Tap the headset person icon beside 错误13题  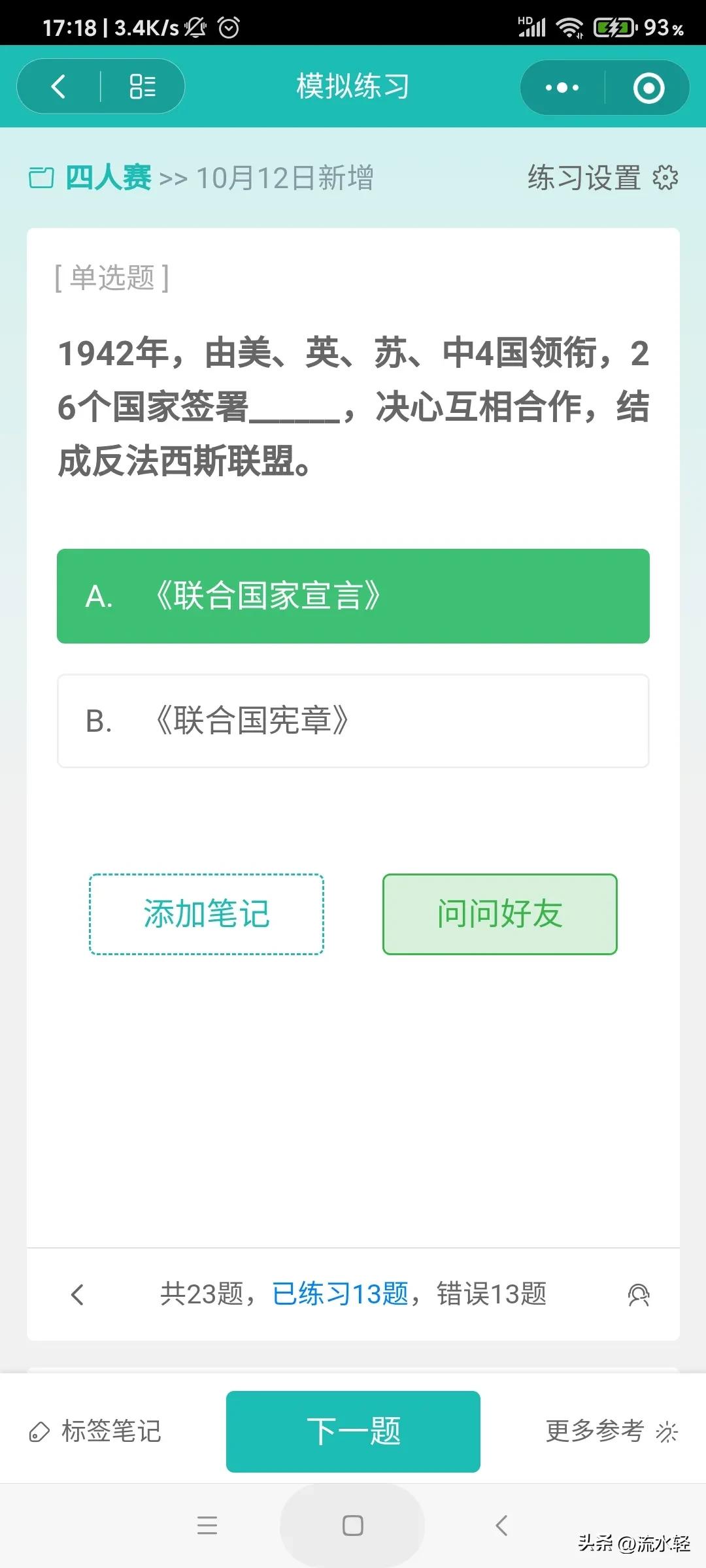point(639,1294)
